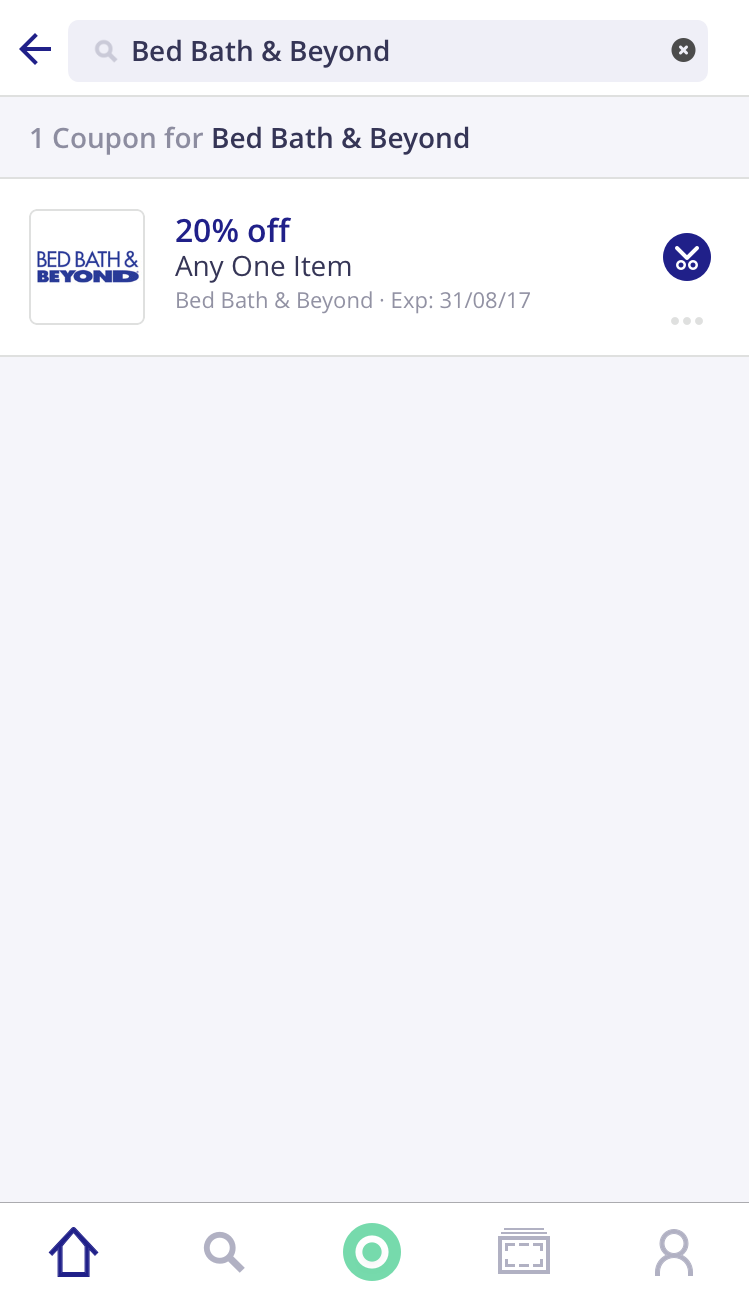This screenshot has height=1301, width=749.
Task: Open the saved coupons tab
Action: pos(524,1252)
